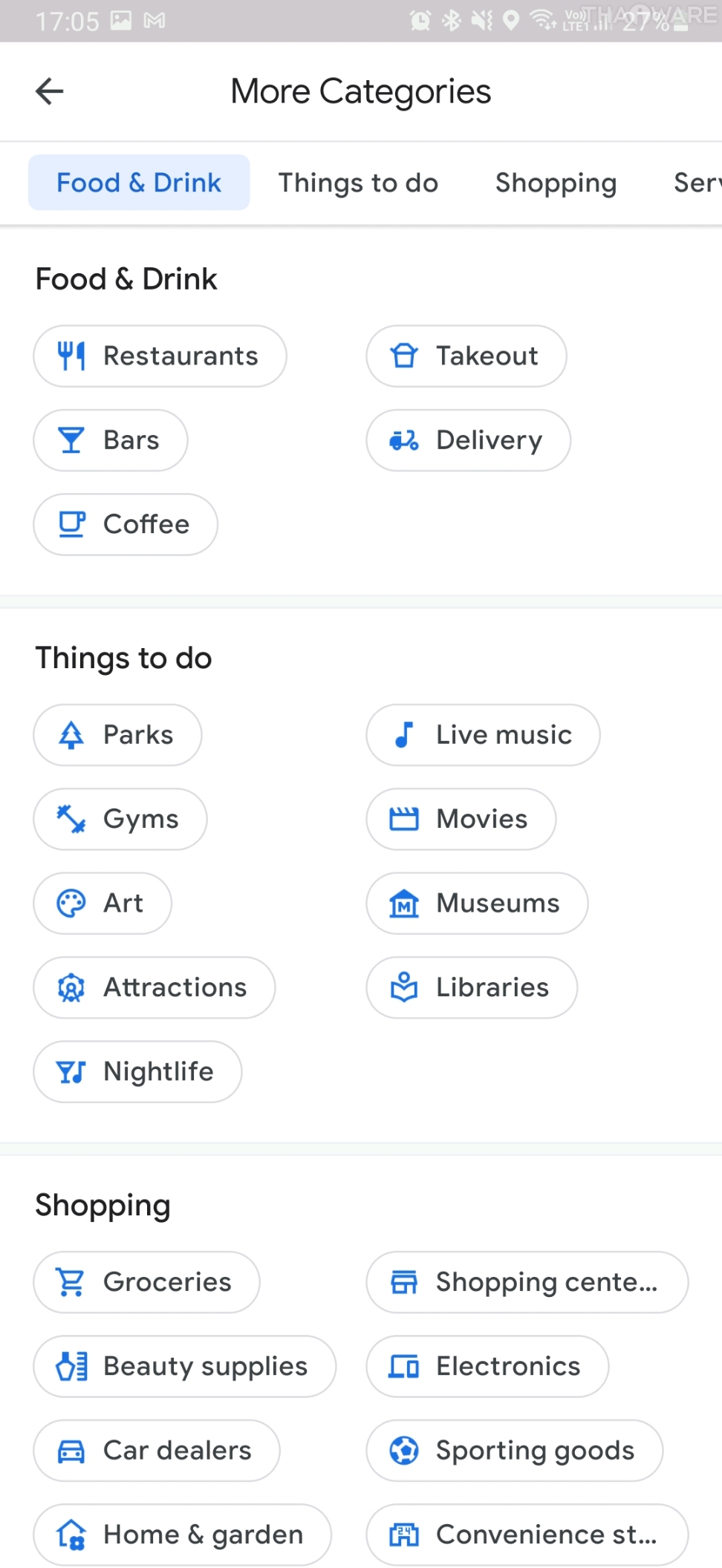Open the Movies chip
This screenshot has width=722, height=1568.
(461, 819)
